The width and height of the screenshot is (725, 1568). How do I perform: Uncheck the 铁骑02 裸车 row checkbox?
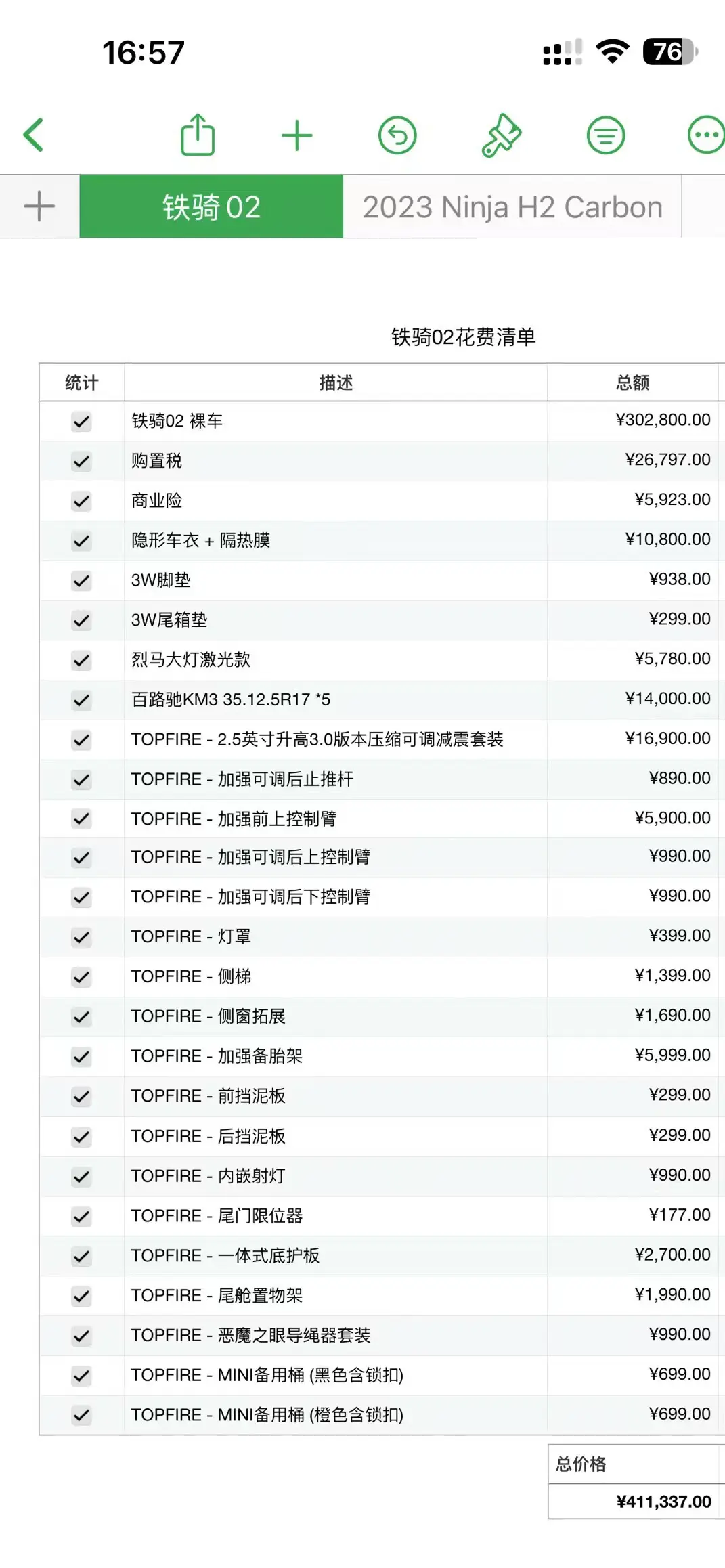[82, 422]
